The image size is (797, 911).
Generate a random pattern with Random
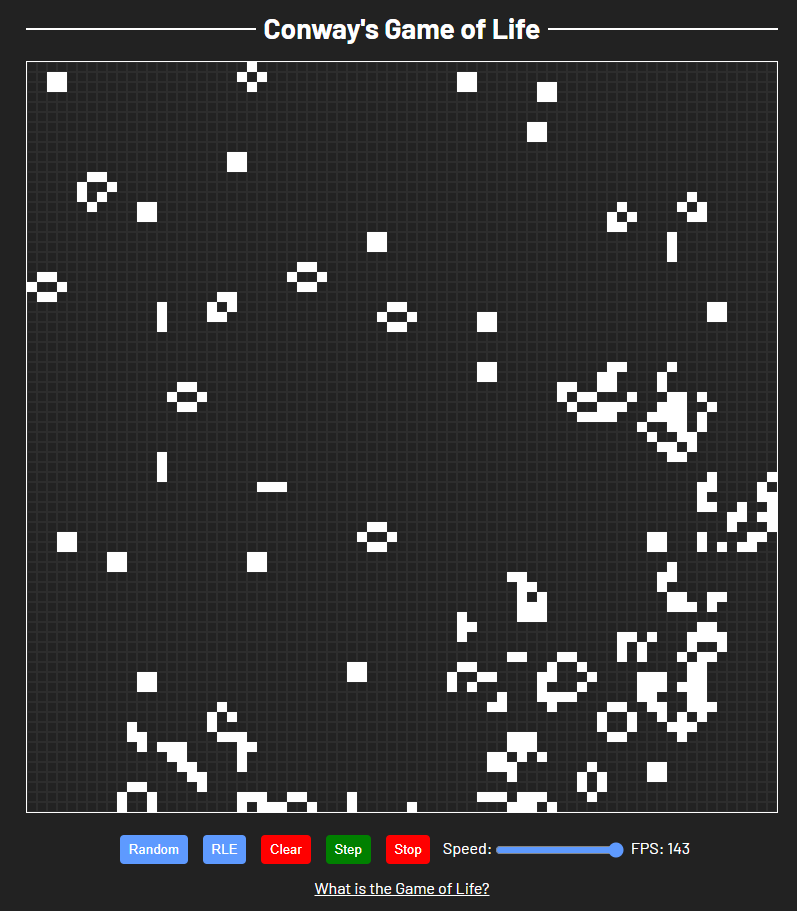(154, 849)
